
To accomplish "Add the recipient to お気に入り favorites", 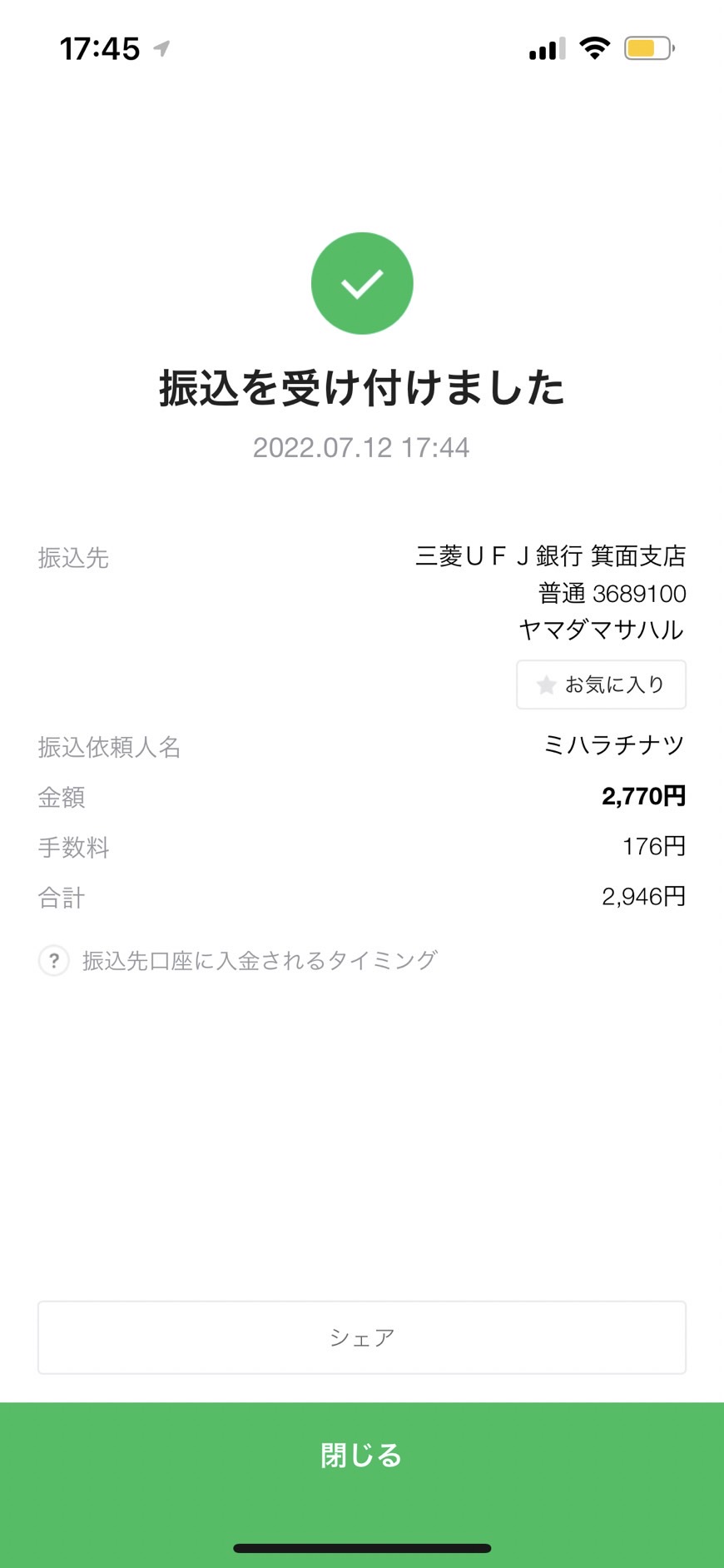I will pos(601,684).
